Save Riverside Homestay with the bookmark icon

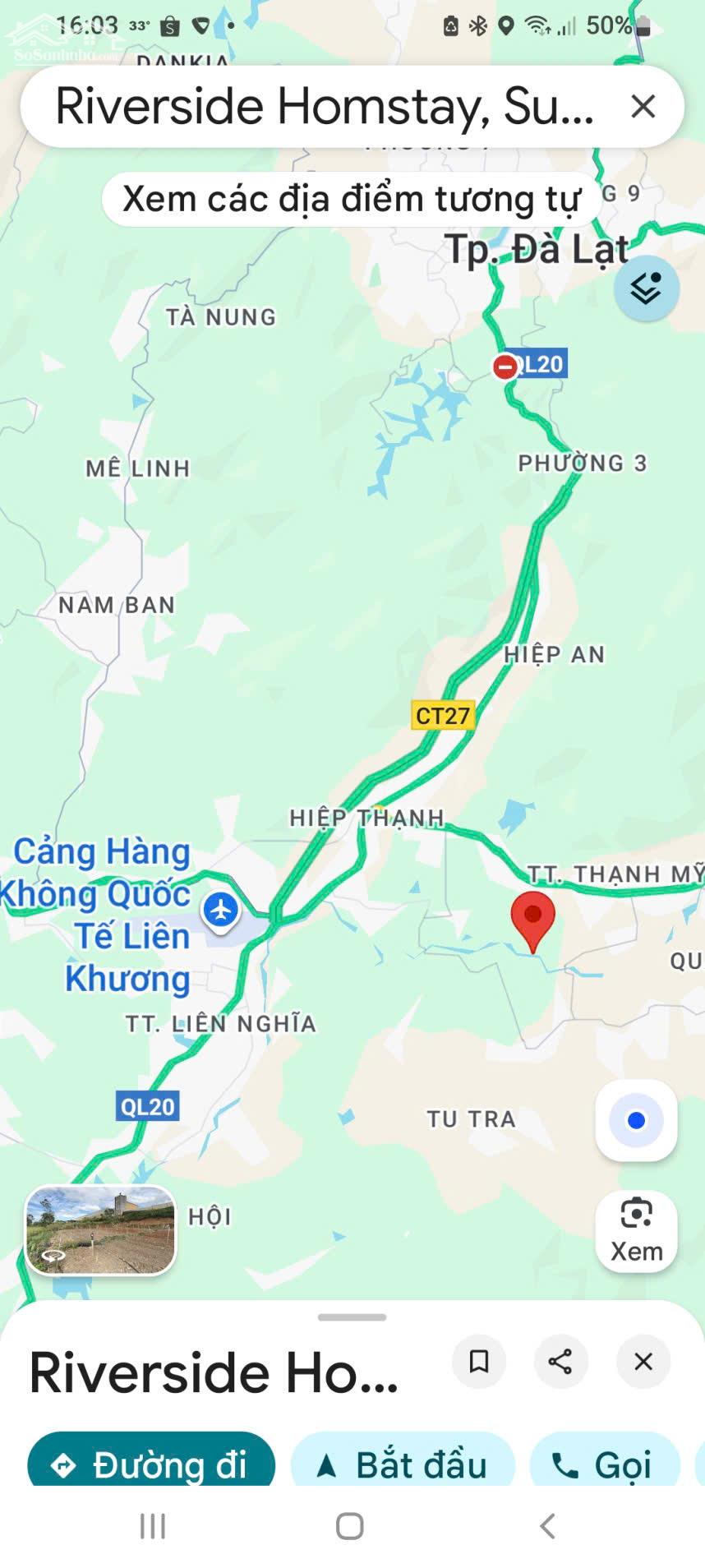(x=479, y=1362)
